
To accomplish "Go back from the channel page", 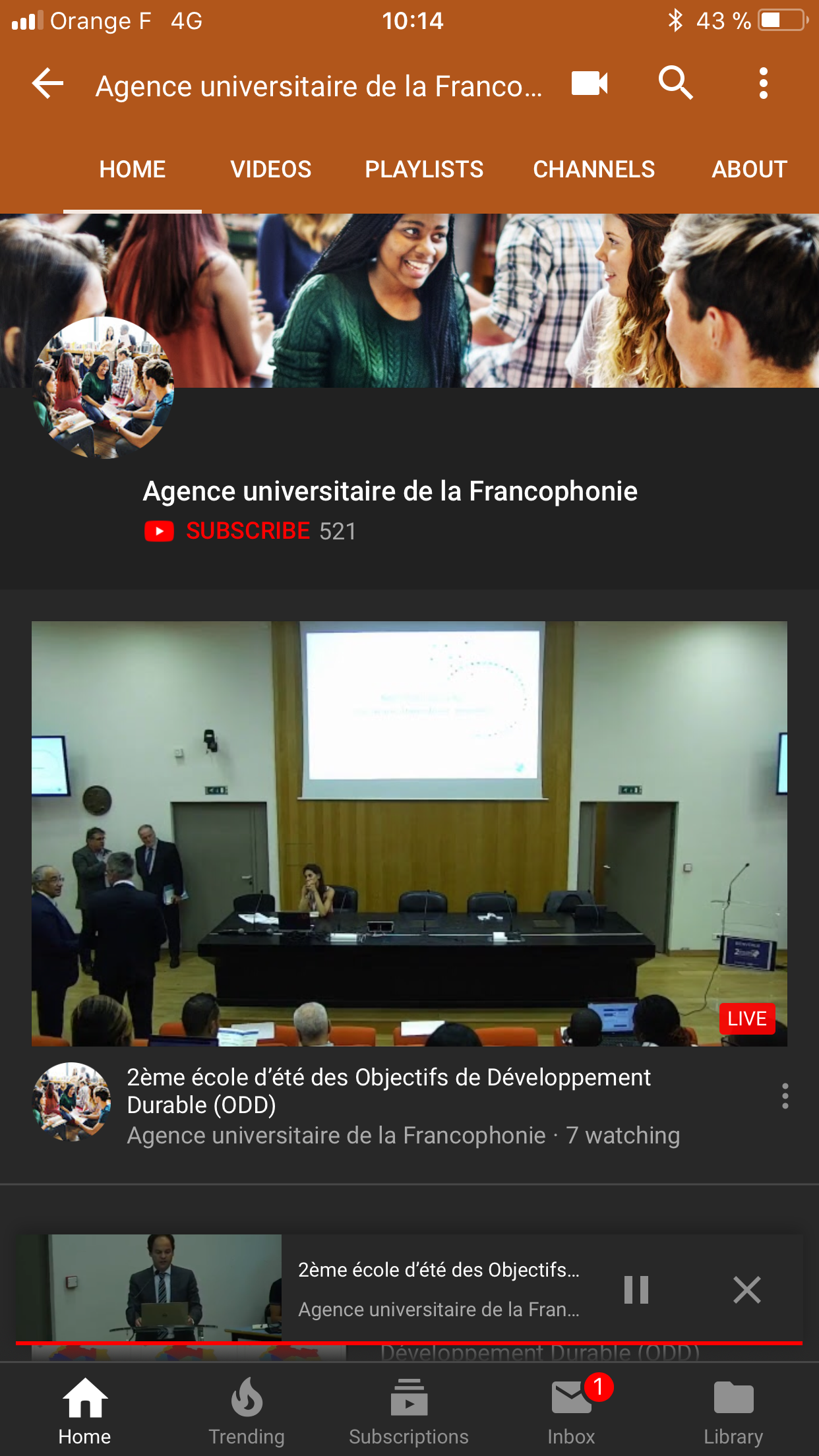I will click(x=48, y=84).
